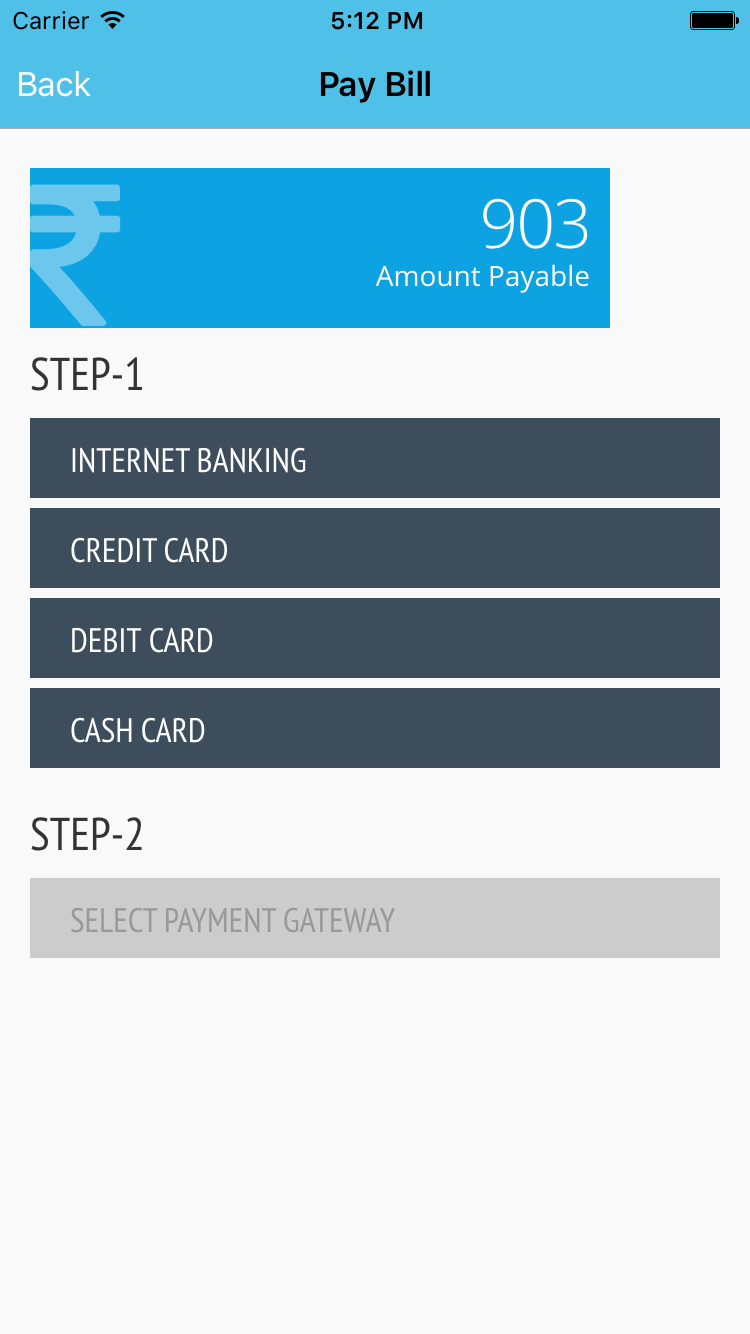Select CASH CARD payment option

375,728
